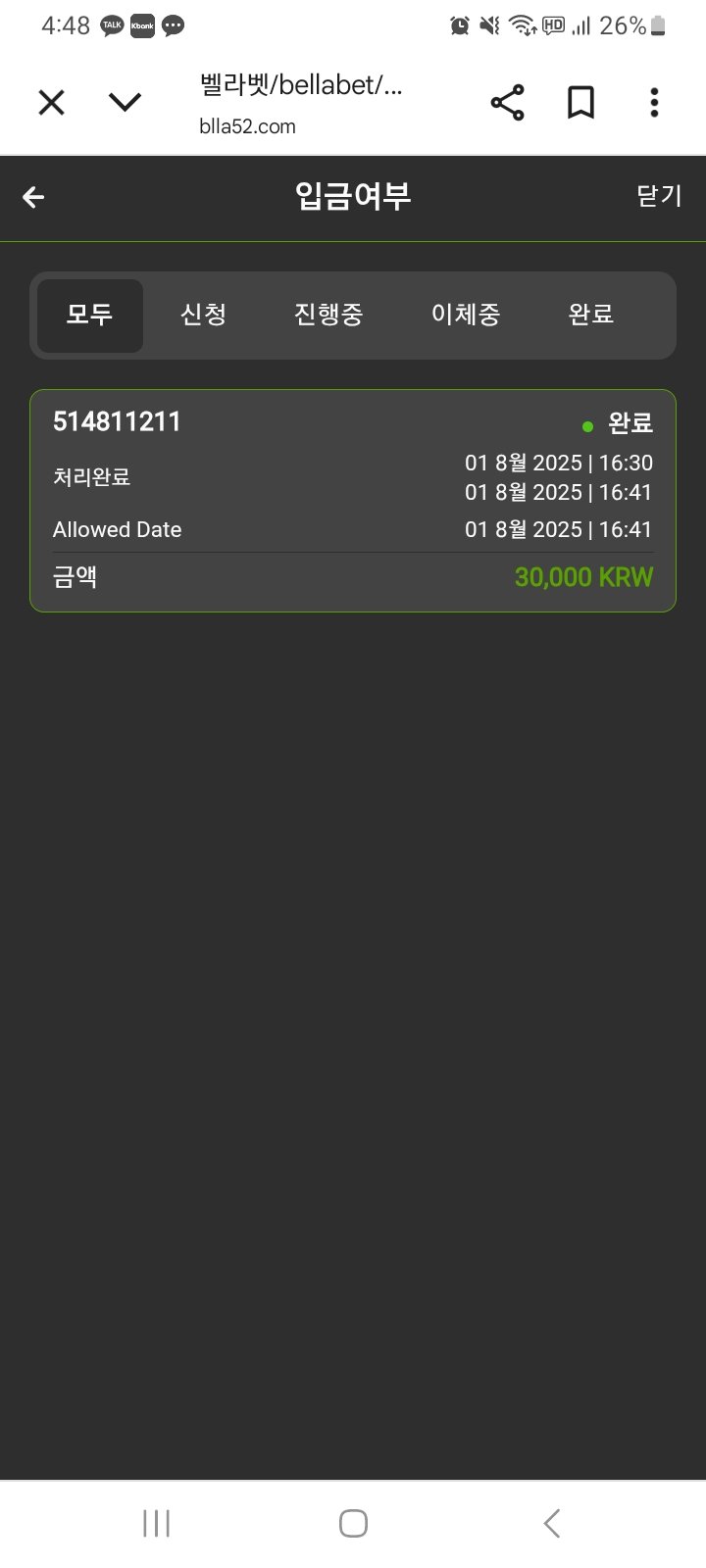Open the browser overflow menu
The height and width of the screenshot is (1568, 706).
654,102
